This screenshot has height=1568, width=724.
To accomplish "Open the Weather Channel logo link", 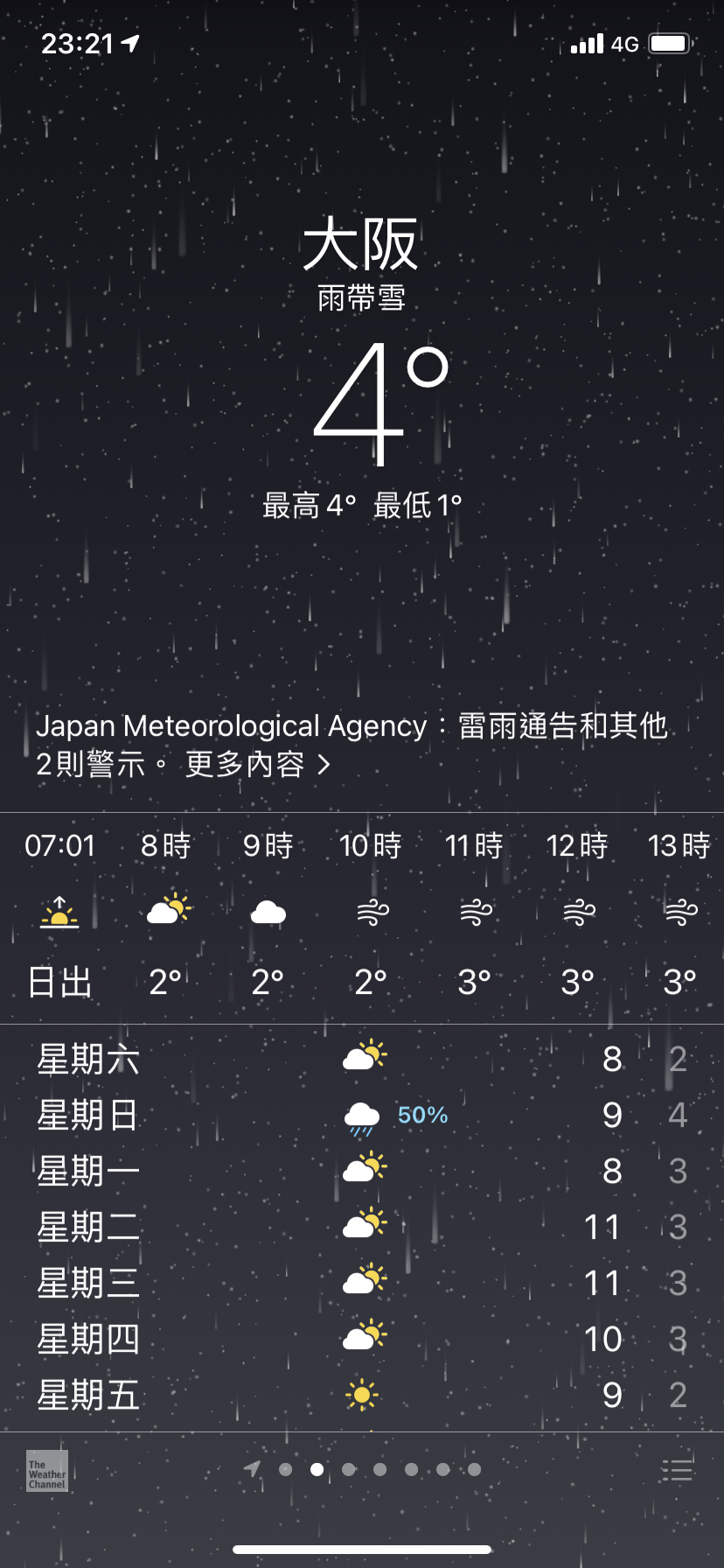I will (47, 1471).
